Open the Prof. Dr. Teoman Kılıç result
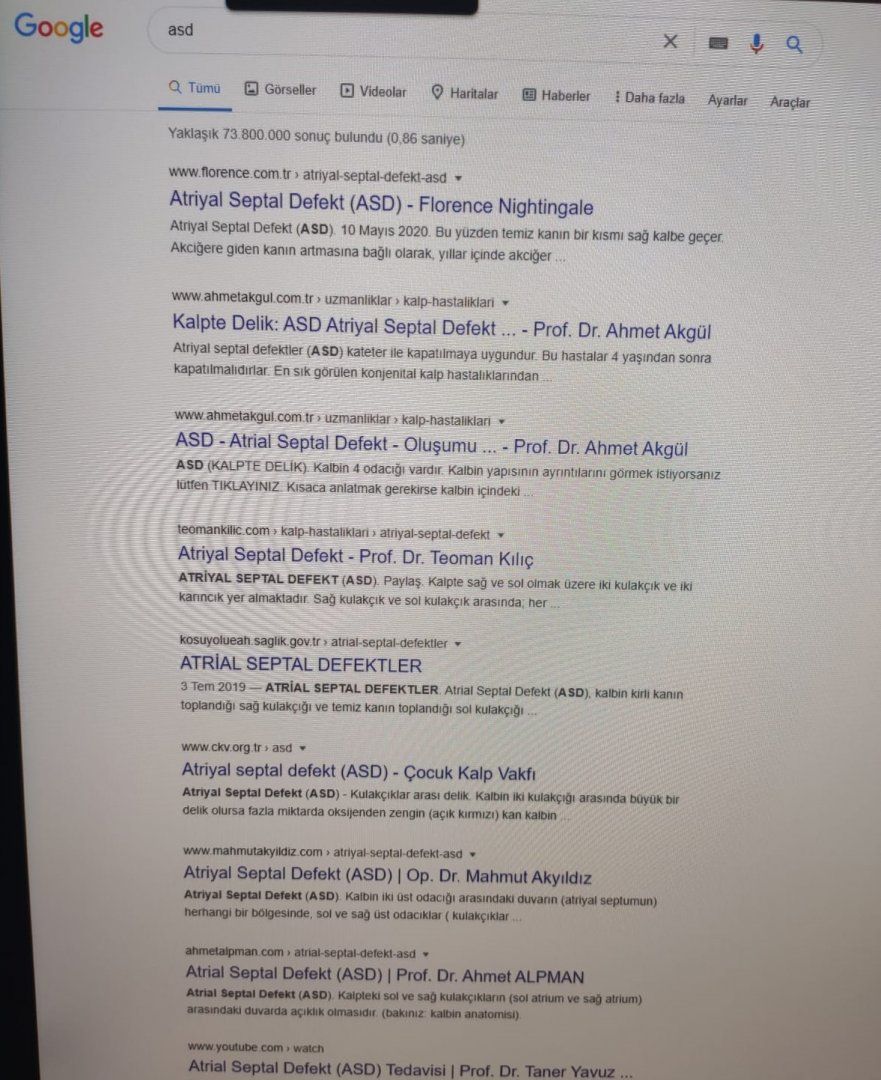This screenshot has width=881, height=1080. [355, 557]
